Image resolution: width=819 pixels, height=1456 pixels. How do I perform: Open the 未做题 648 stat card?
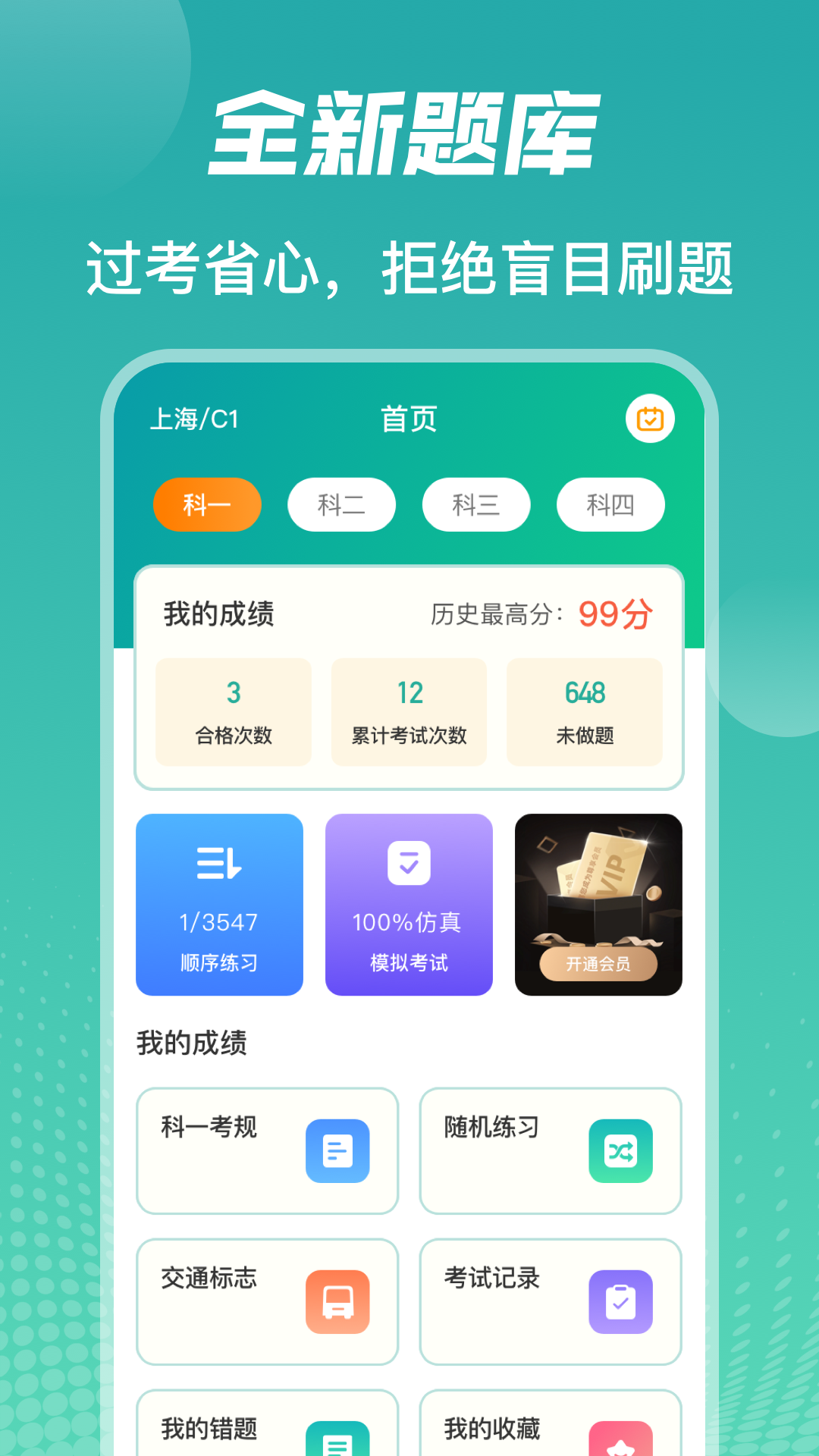[585, 711]
